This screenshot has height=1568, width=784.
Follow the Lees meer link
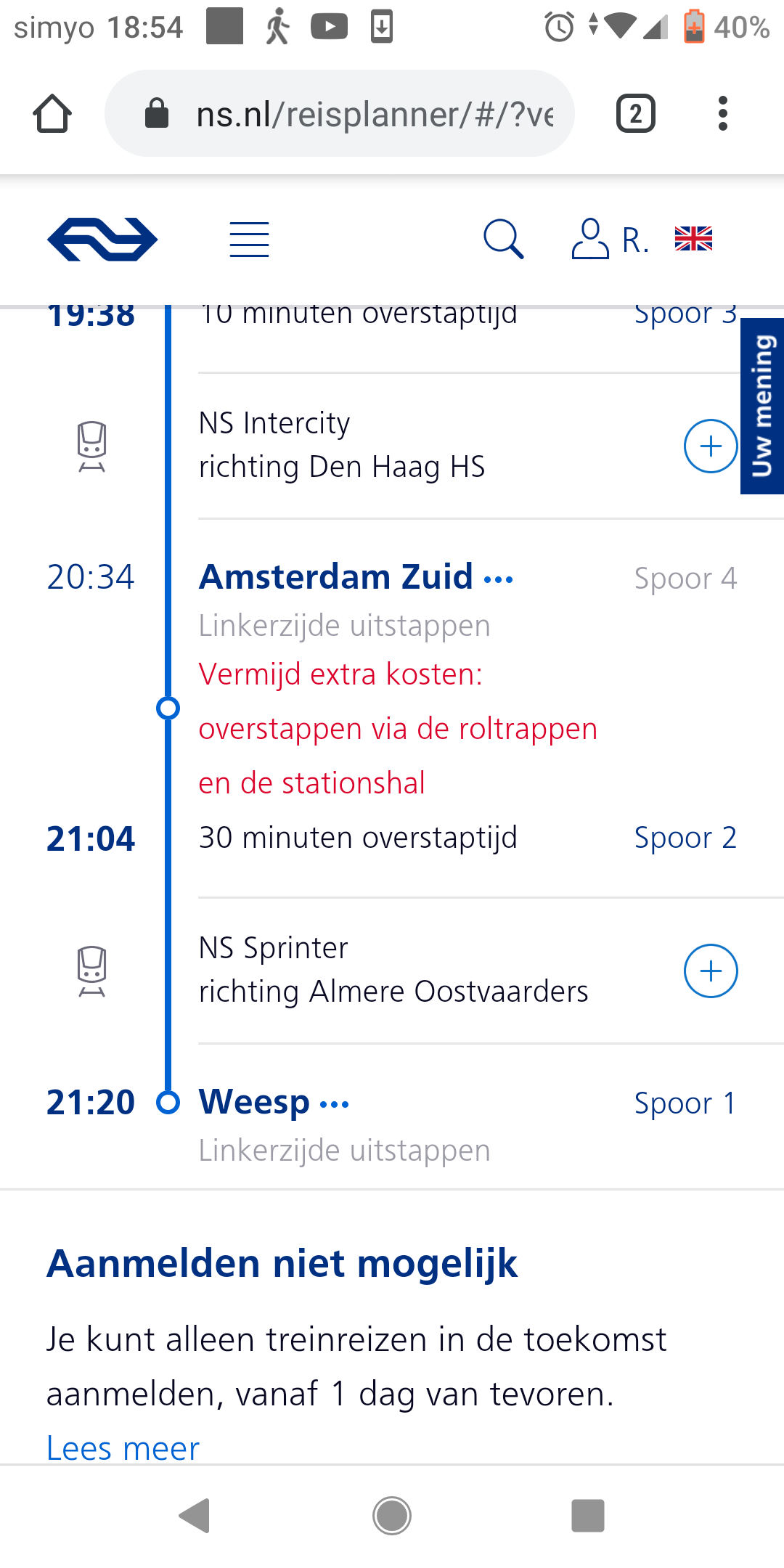(x=123, y=1448)
